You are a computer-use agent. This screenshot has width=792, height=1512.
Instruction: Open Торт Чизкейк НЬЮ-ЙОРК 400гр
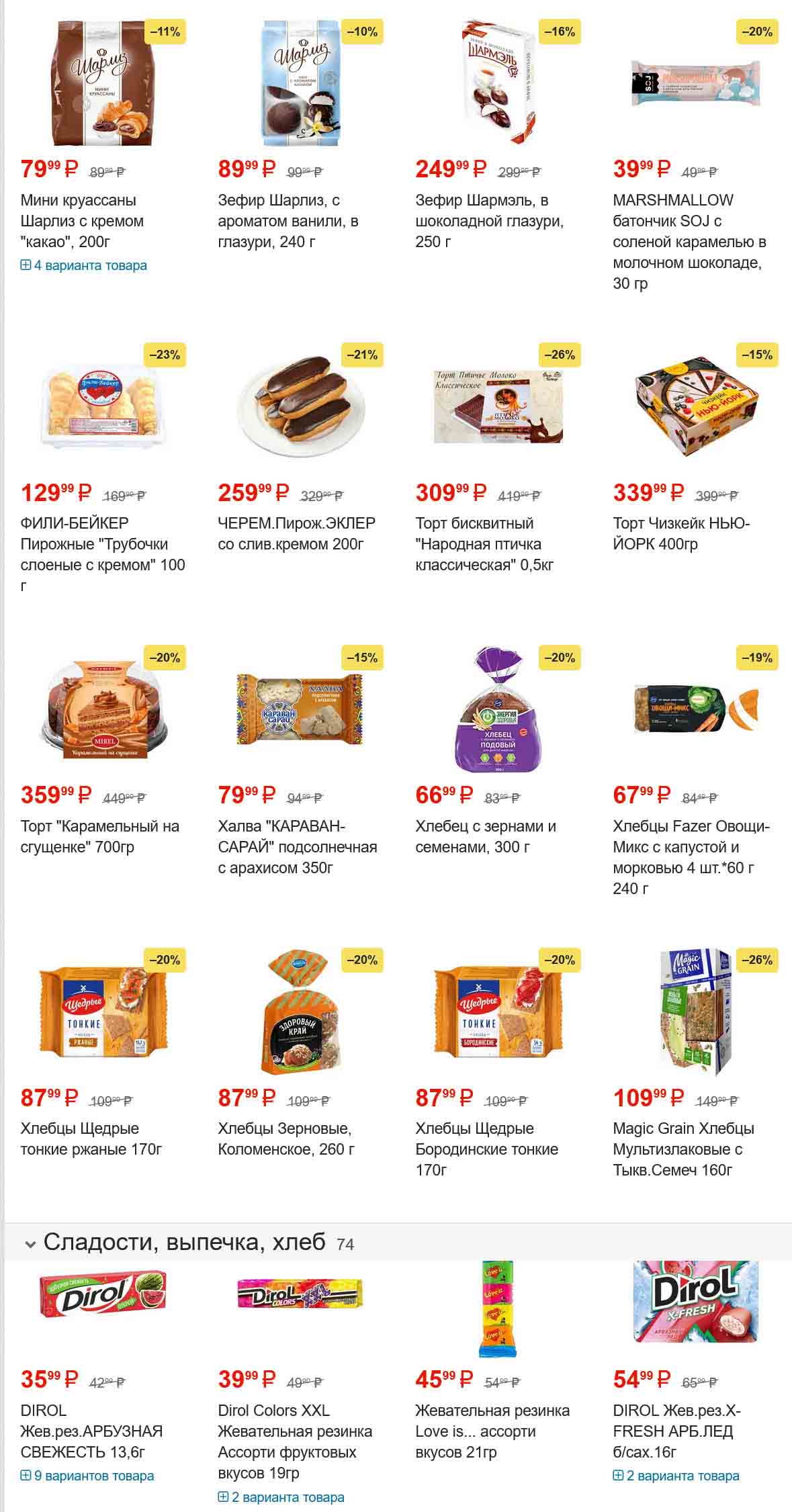pyautogui.click(x=681, y=533)
